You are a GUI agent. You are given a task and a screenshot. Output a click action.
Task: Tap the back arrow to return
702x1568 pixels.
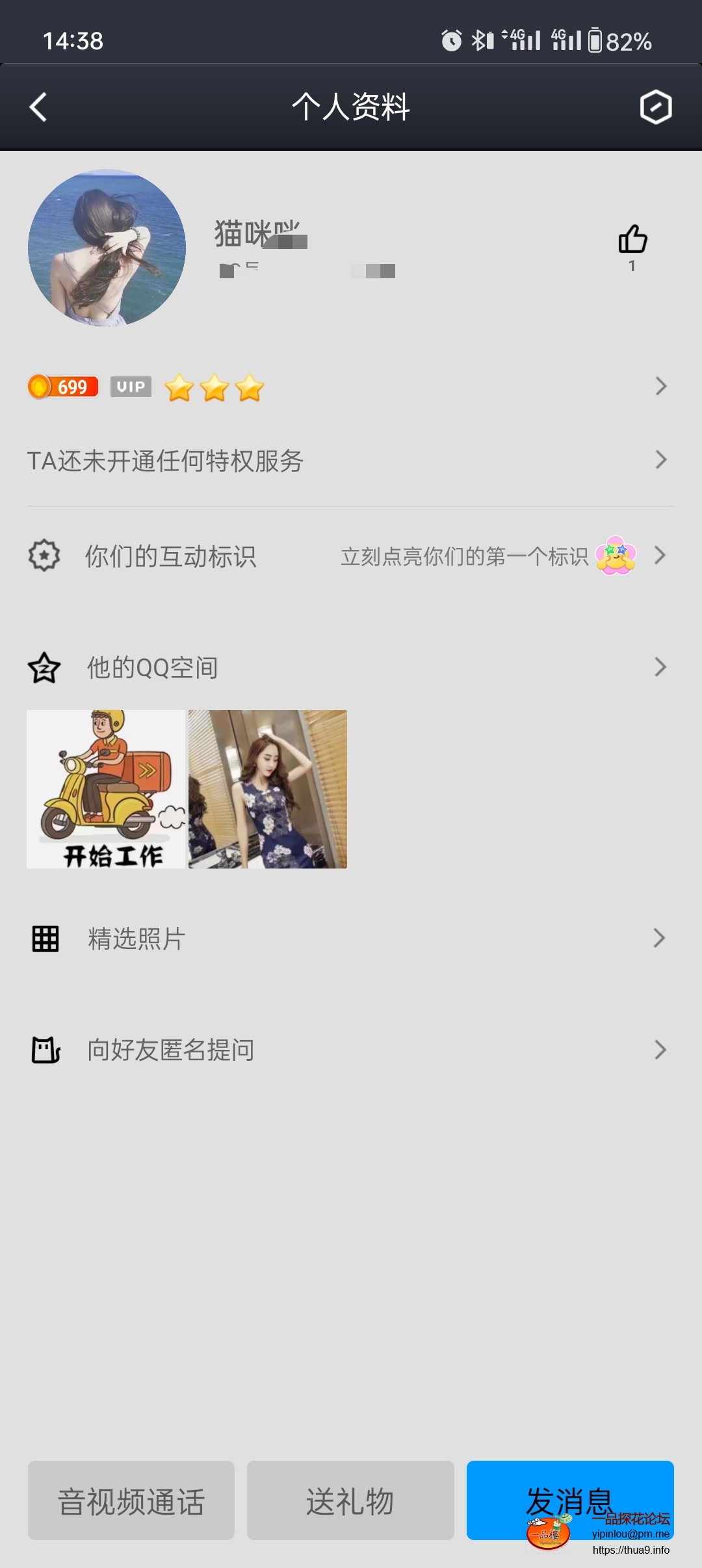pos(37,108)
